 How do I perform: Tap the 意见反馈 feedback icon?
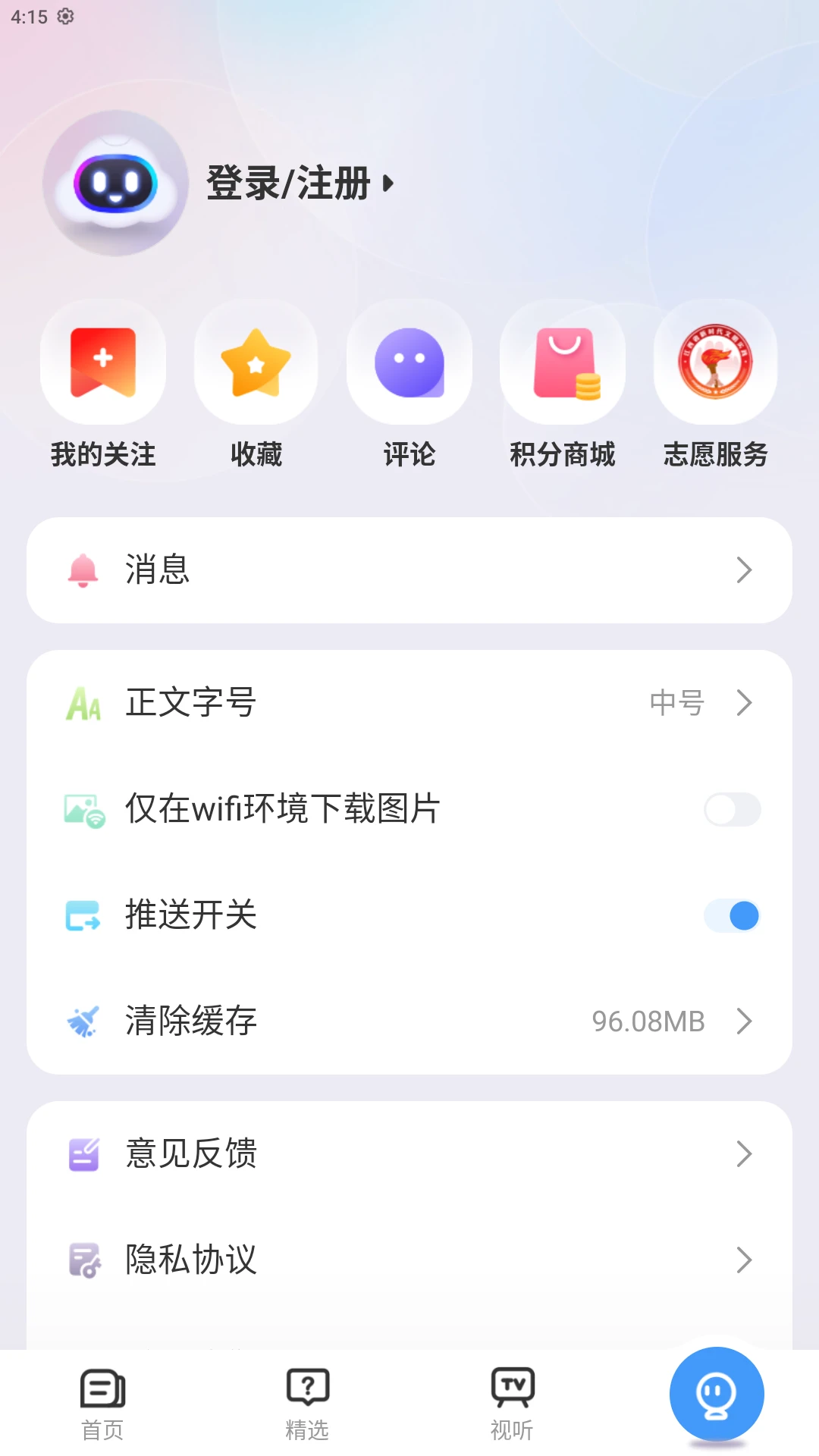click(x=85, y=1154)
